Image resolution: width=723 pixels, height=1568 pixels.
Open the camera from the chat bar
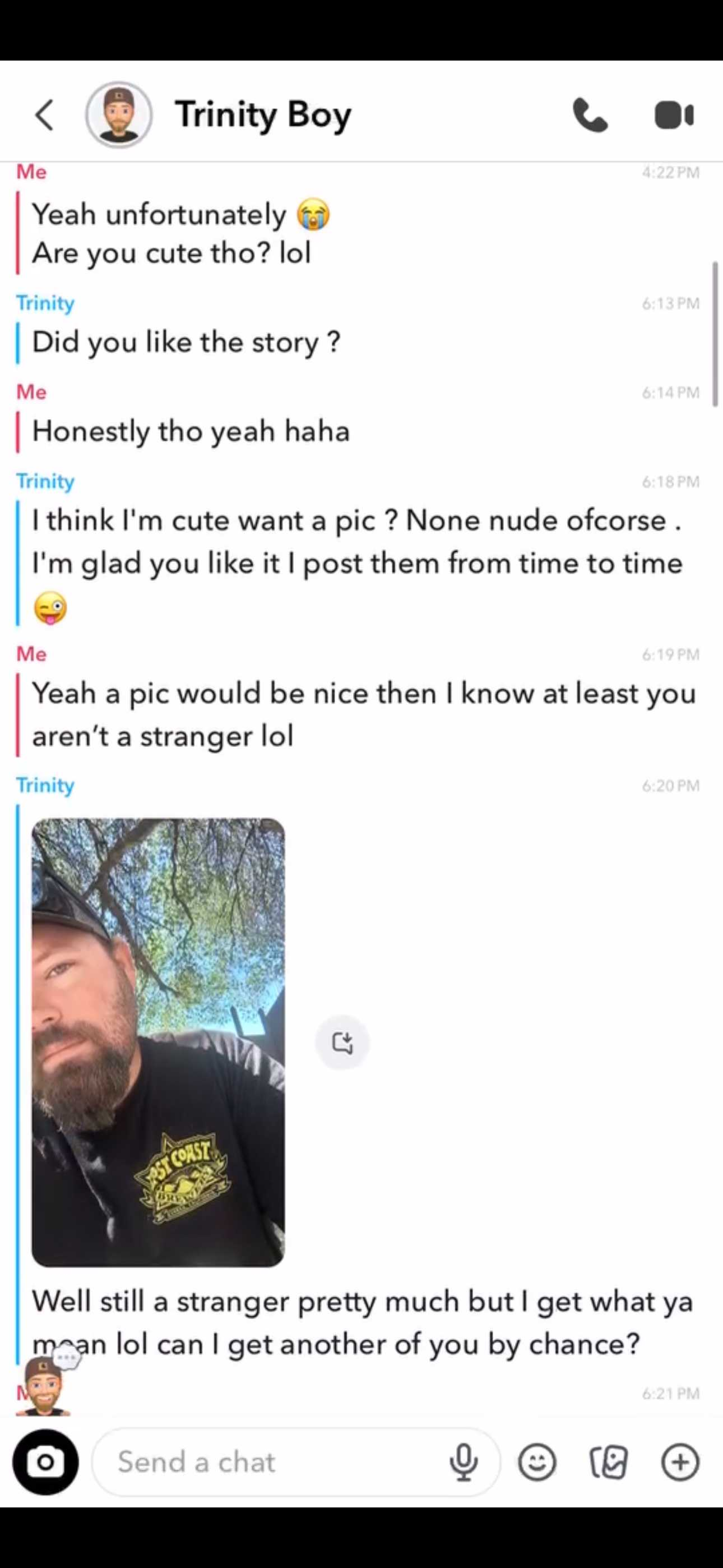45,1461
